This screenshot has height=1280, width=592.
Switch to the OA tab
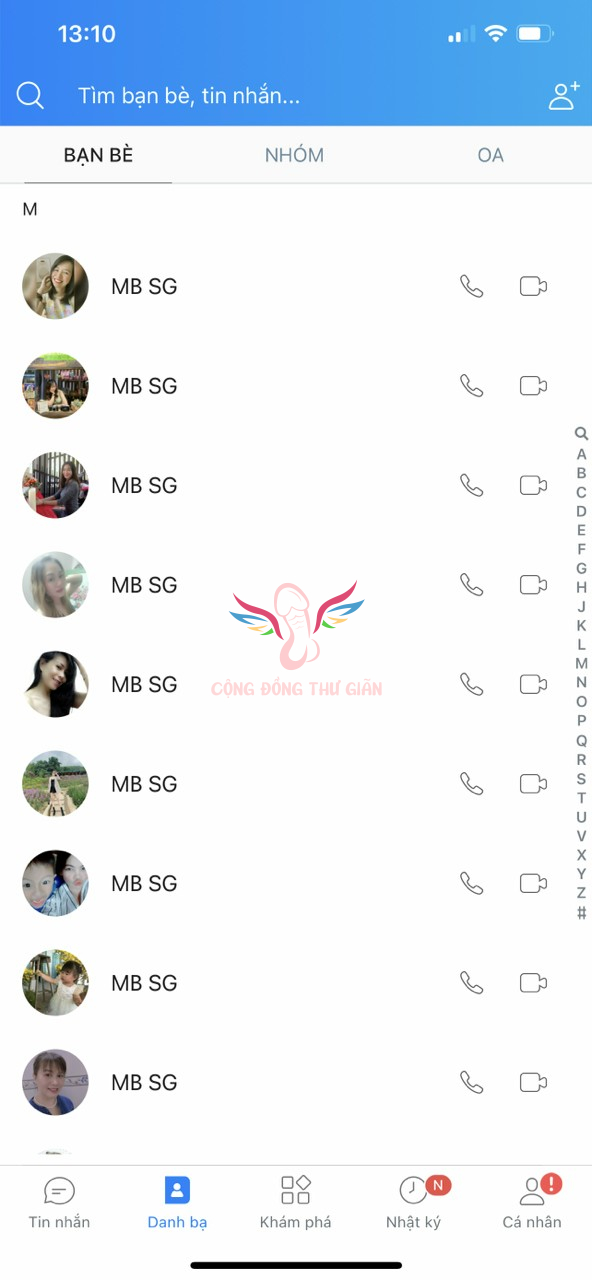pyautogui.click(x=490, y=155)
